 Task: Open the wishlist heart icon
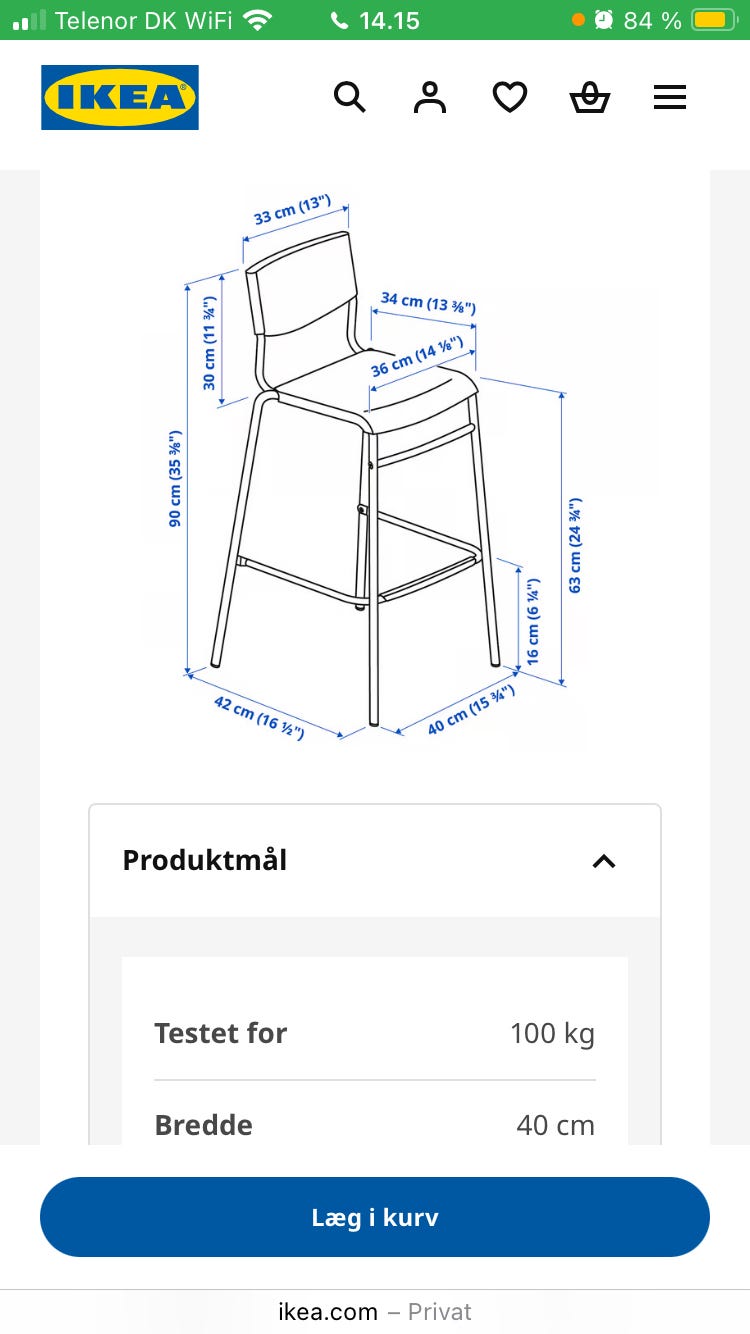click(510, 97)
